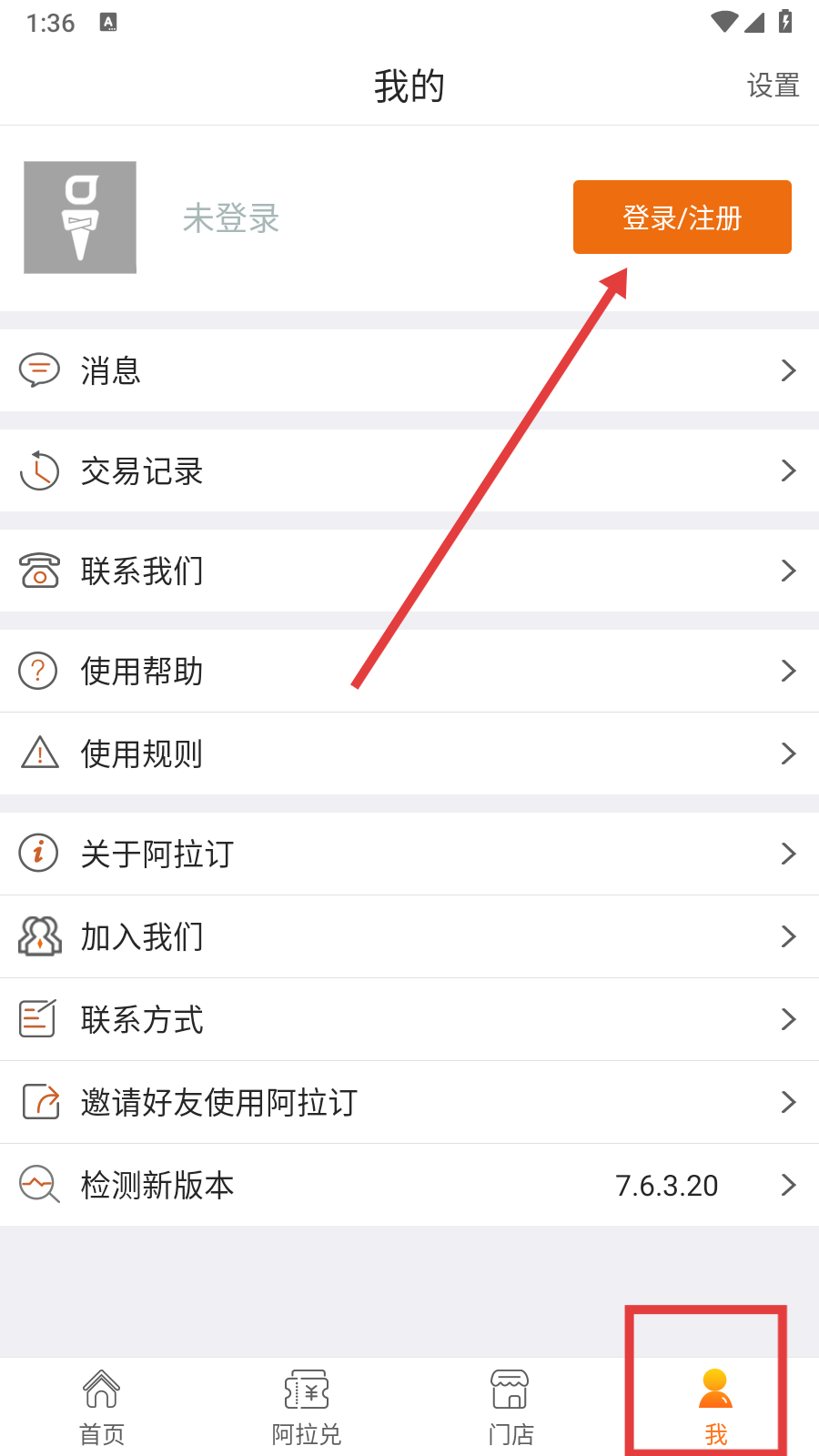Tap the 登录/注册 button
819x1456 pixels.
682,217
